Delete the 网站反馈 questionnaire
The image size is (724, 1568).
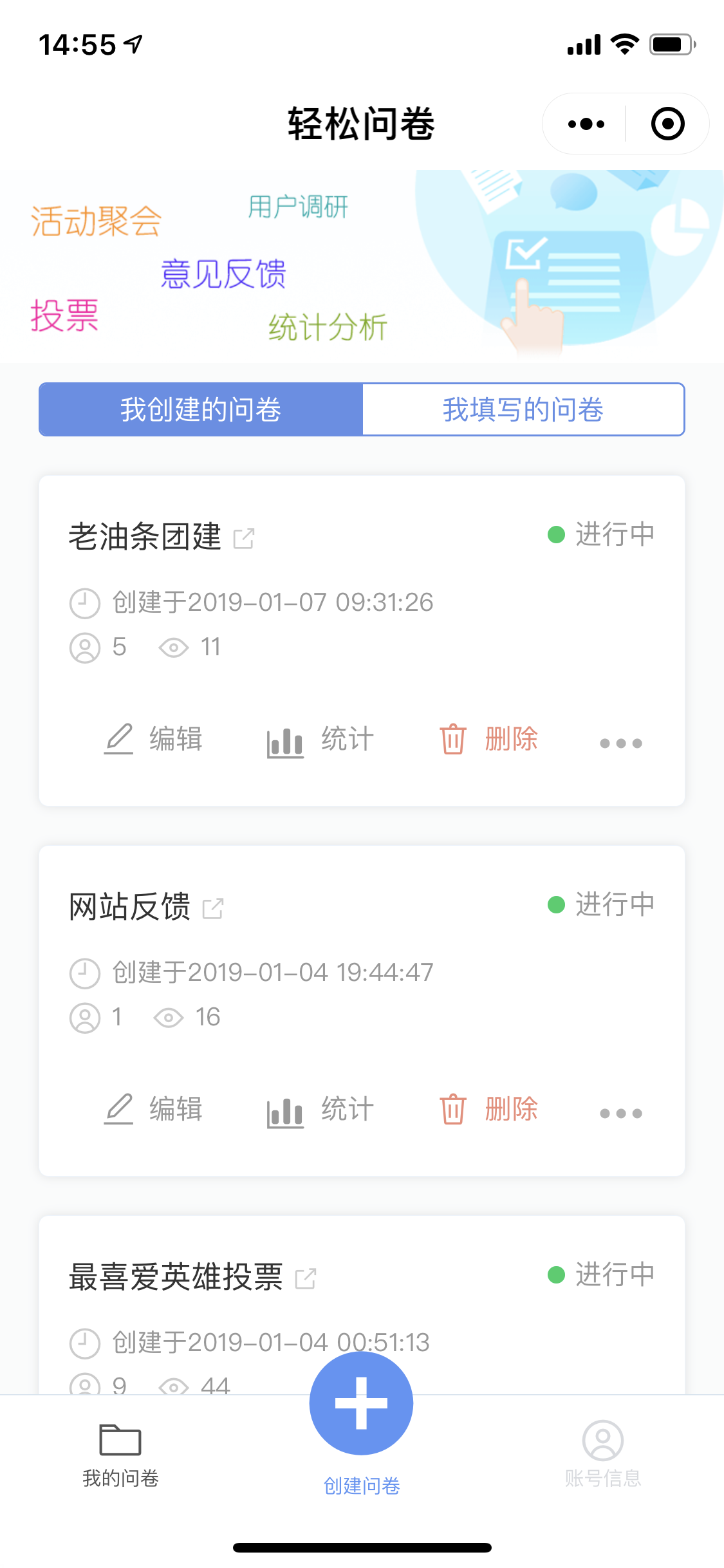tap(488, 1109)
